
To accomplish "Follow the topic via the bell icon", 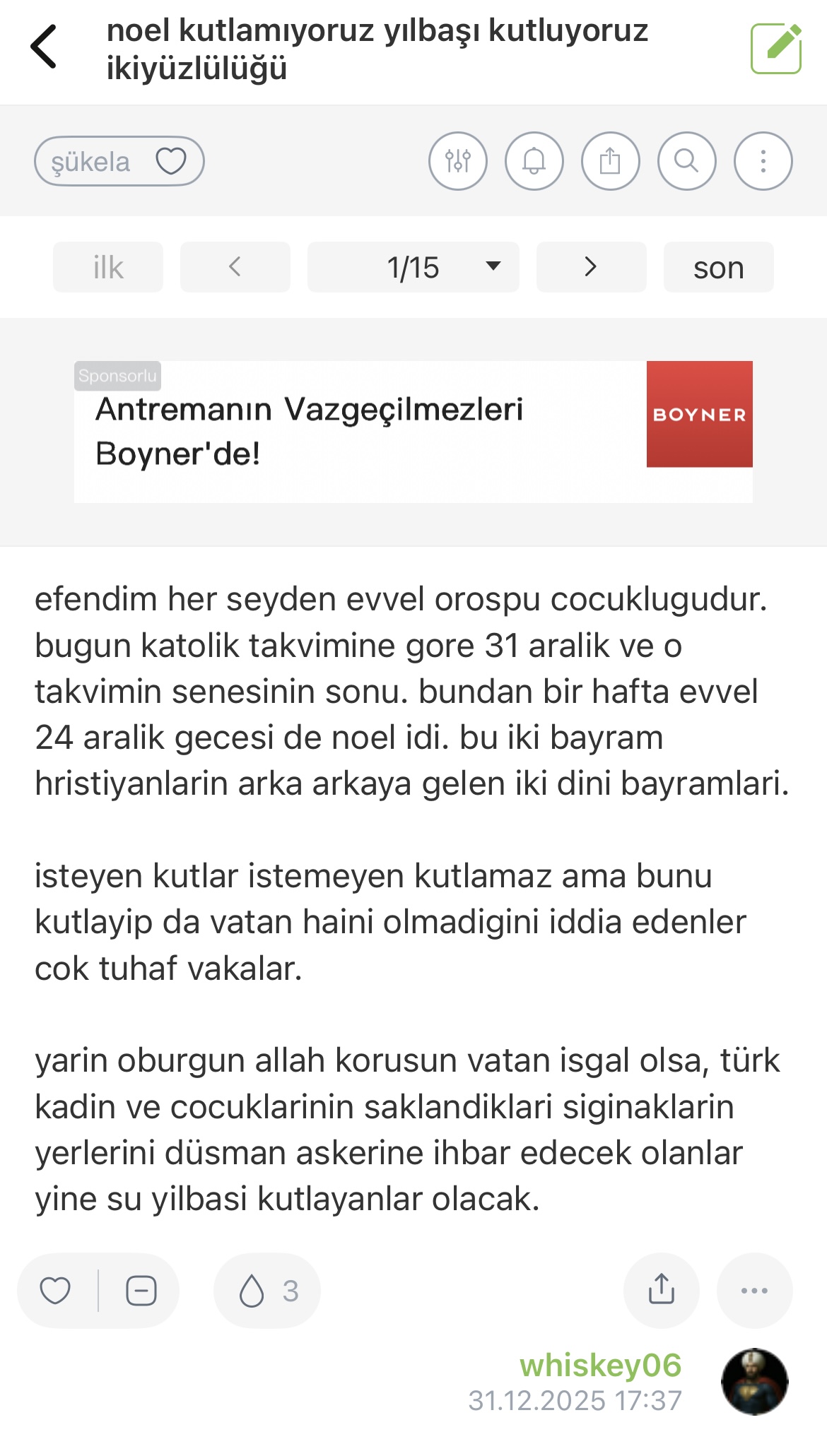I will click(534, 161).
